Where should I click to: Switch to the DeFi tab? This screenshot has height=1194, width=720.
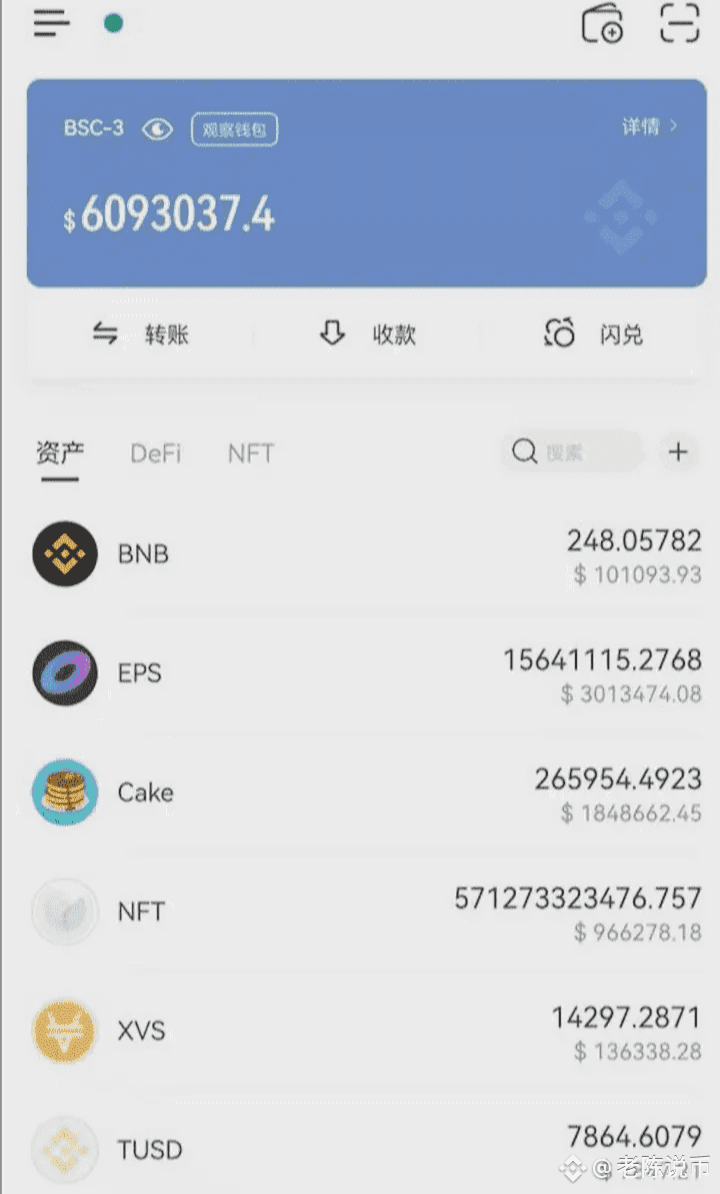156,453
